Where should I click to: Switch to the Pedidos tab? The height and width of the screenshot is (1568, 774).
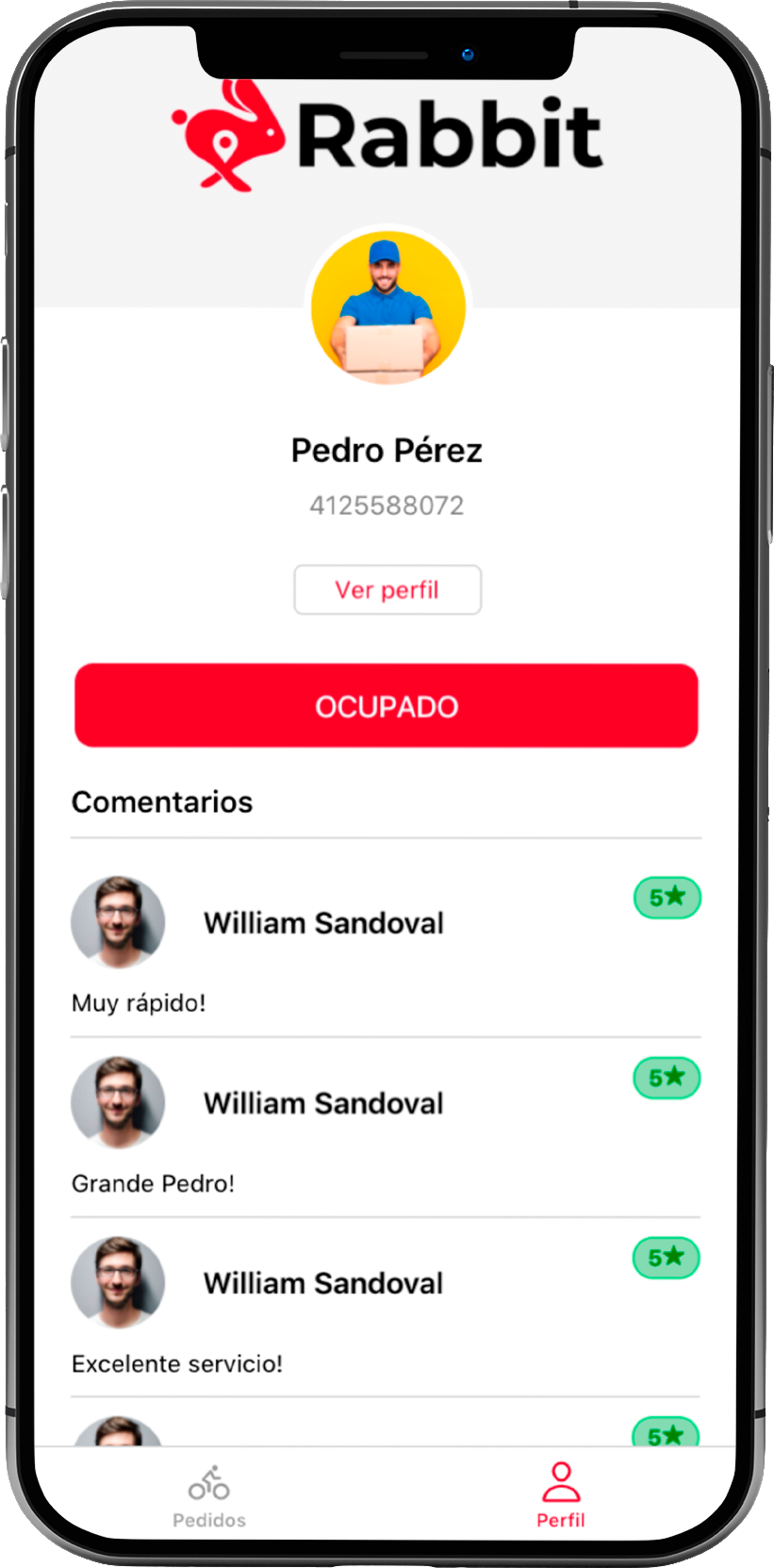[x=209, y=1496]
